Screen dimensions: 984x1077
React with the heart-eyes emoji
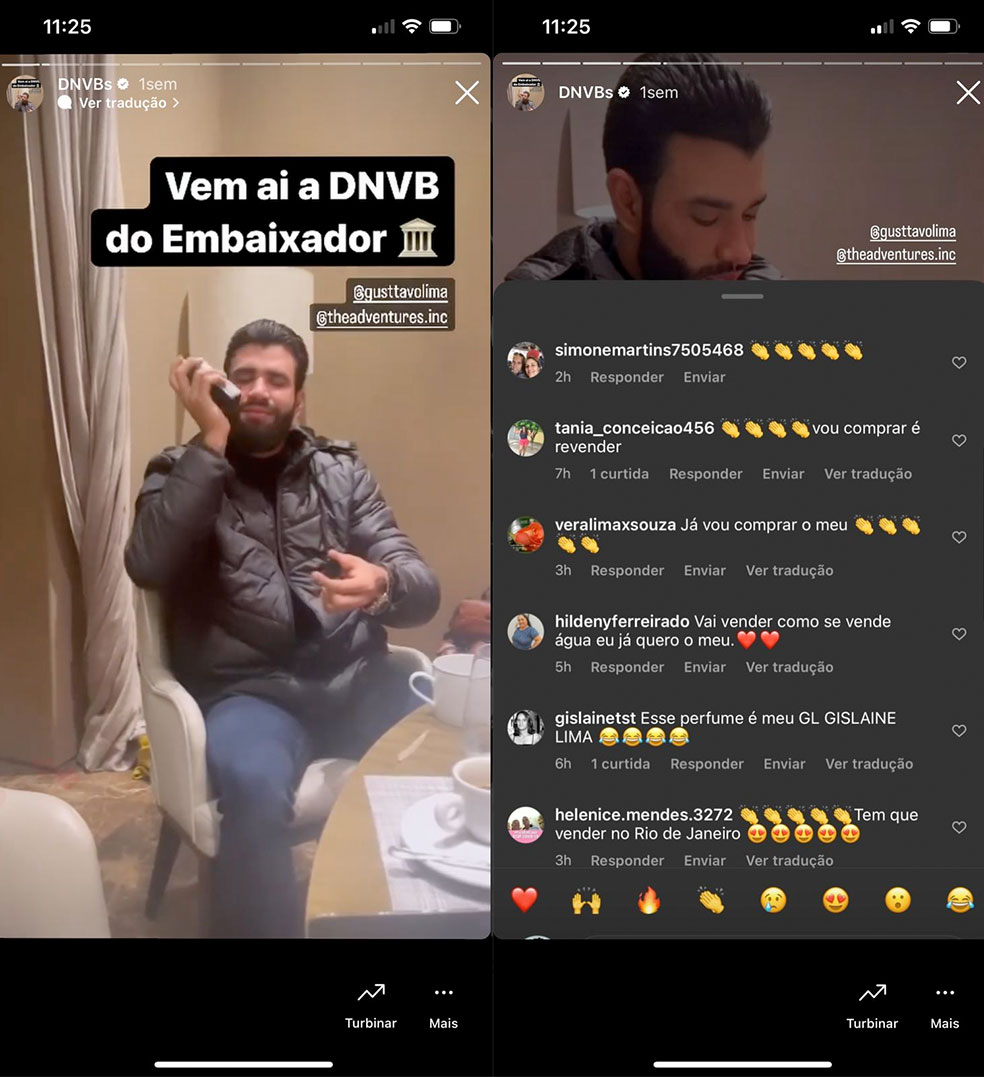835,900
